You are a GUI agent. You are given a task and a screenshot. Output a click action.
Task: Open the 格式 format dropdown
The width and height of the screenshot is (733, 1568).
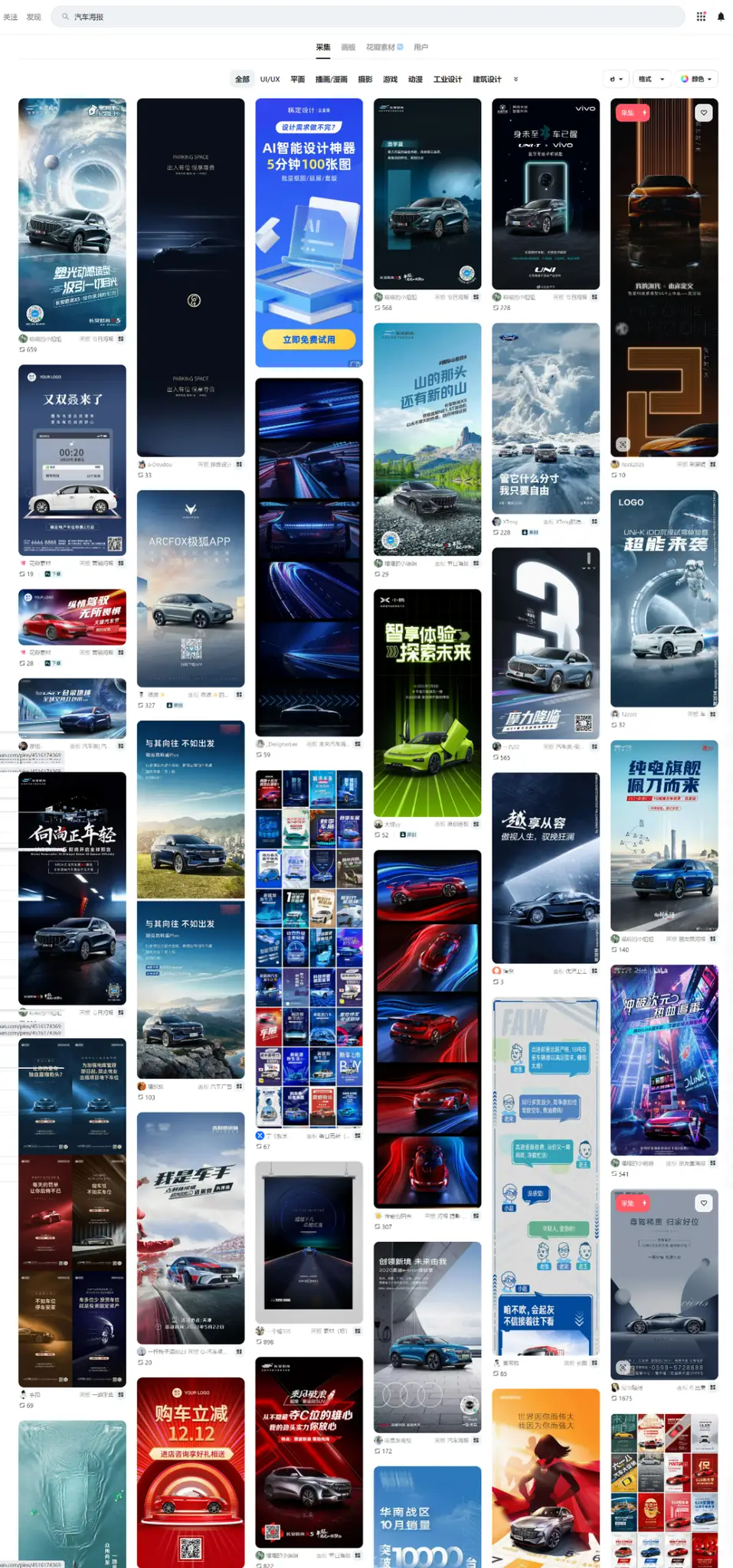point(651,79)
